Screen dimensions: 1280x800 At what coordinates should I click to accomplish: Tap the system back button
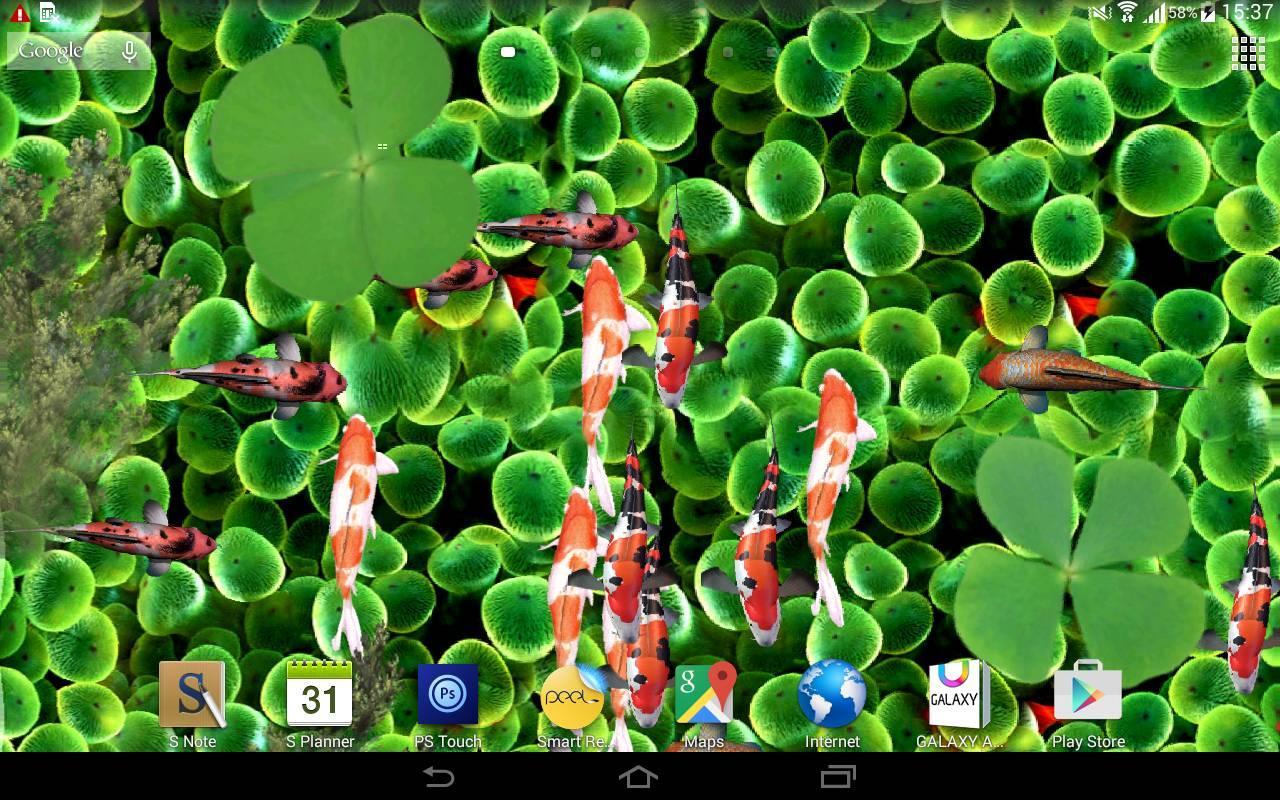[x=438, y=777]
